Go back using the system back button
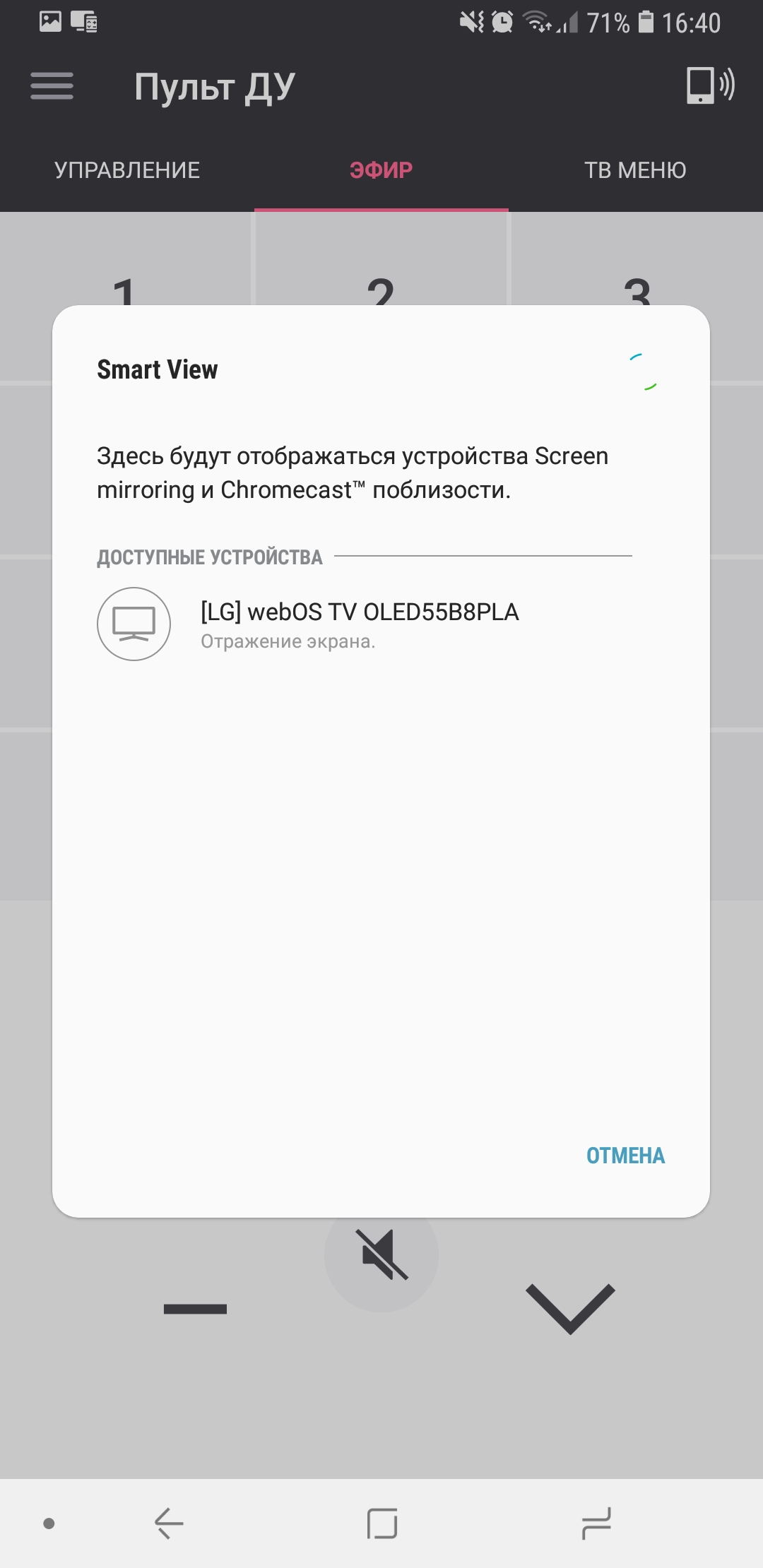763x1568 pixels. pyautogui.click(x=169, y=1523)
